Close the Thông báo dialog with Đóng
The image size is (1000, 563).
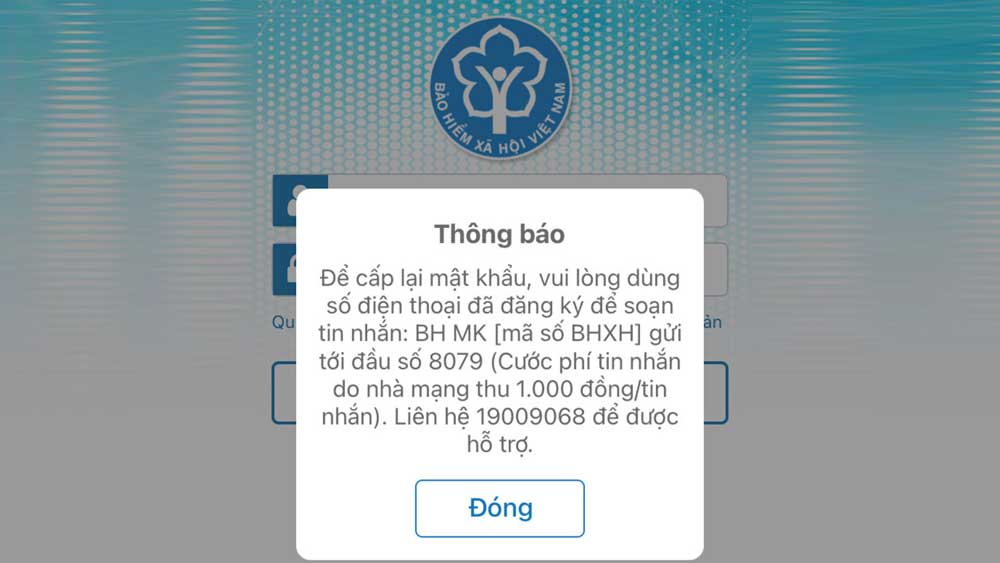[x=499, y=508]
